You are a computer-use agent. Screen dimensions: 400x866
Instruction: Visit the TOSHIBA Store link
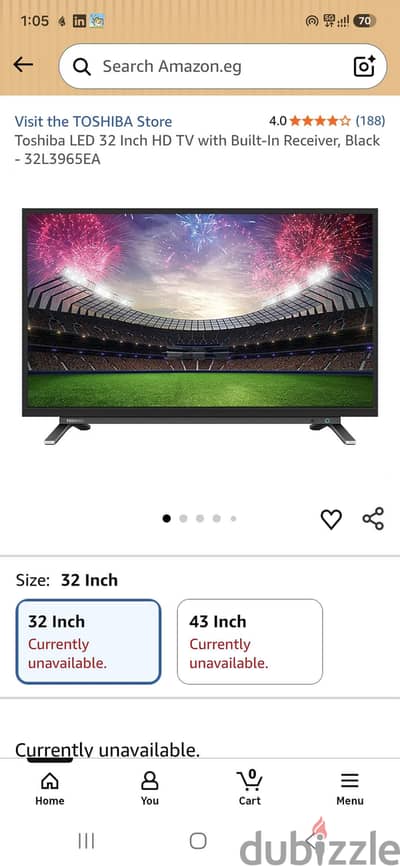point(93,122)
